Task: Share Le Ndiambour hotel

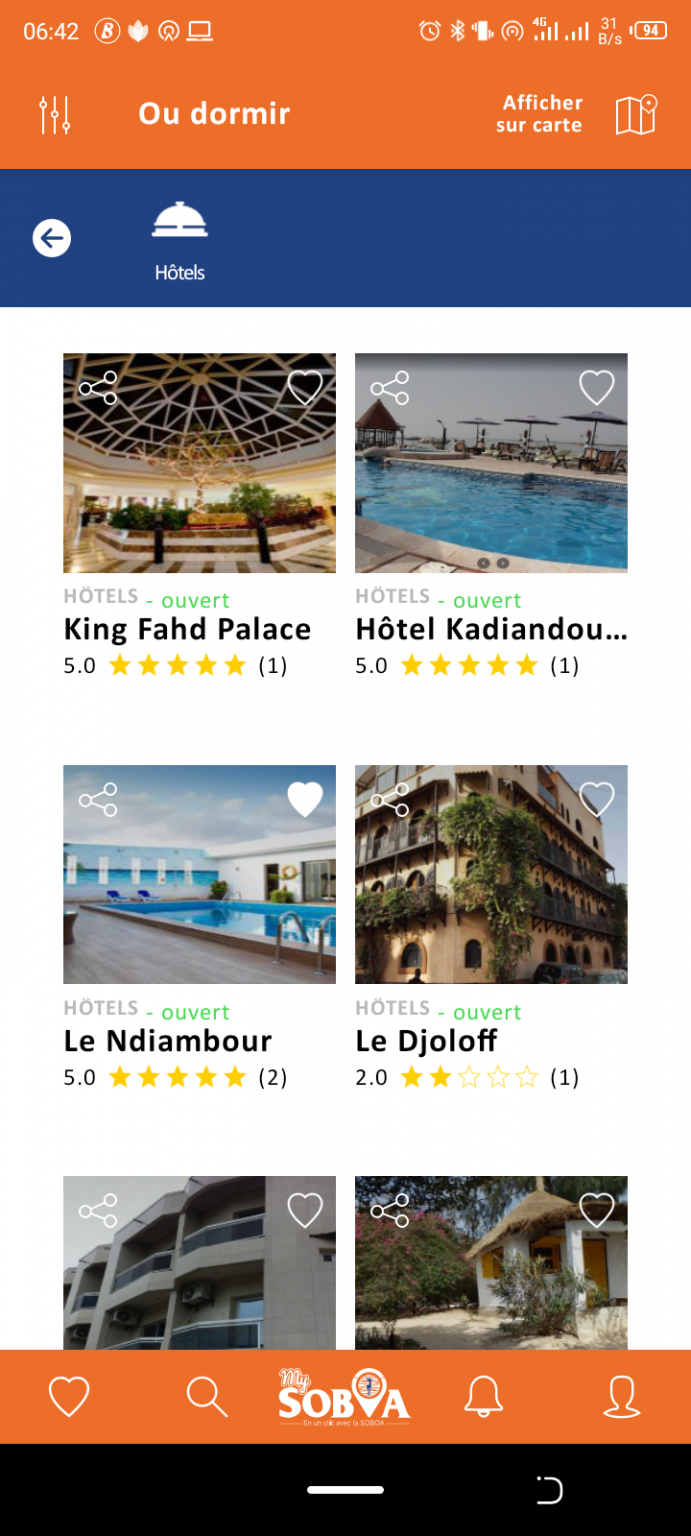Action: coord(98,799)
